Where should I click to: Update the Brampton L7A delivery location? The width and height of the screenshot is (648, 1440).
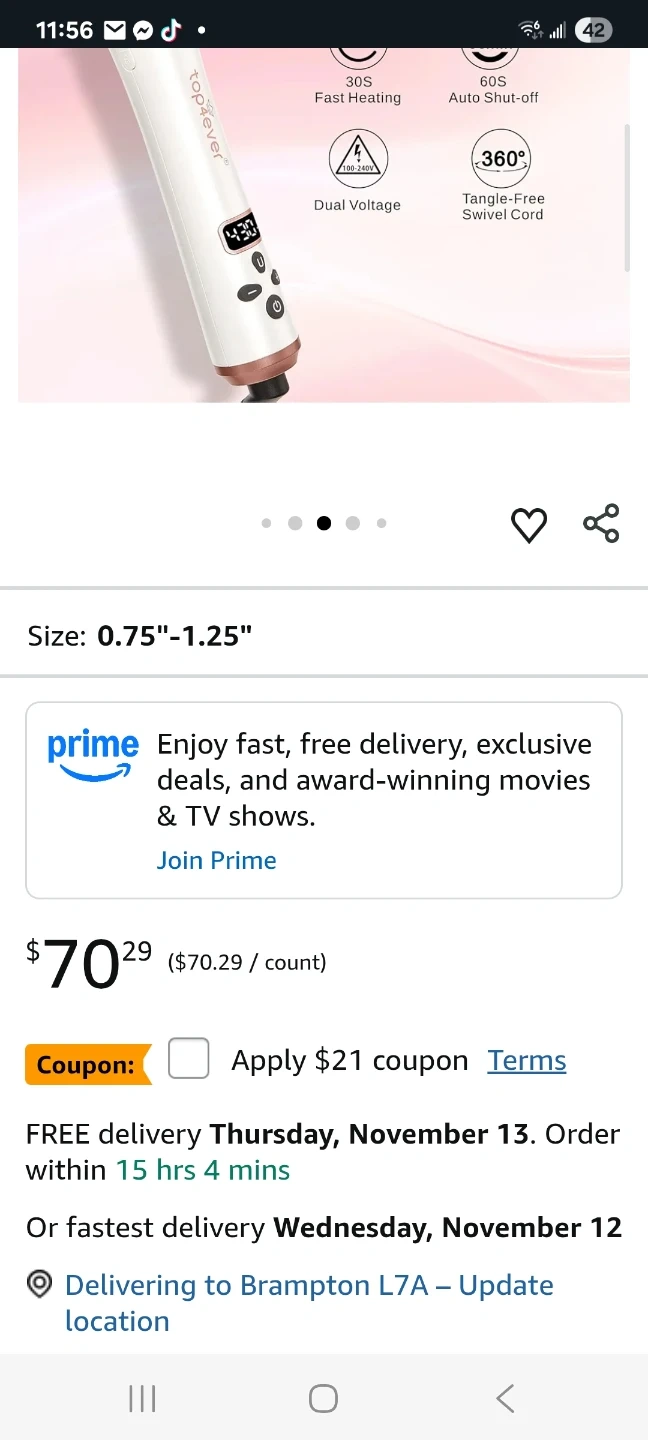(309, 1302)
